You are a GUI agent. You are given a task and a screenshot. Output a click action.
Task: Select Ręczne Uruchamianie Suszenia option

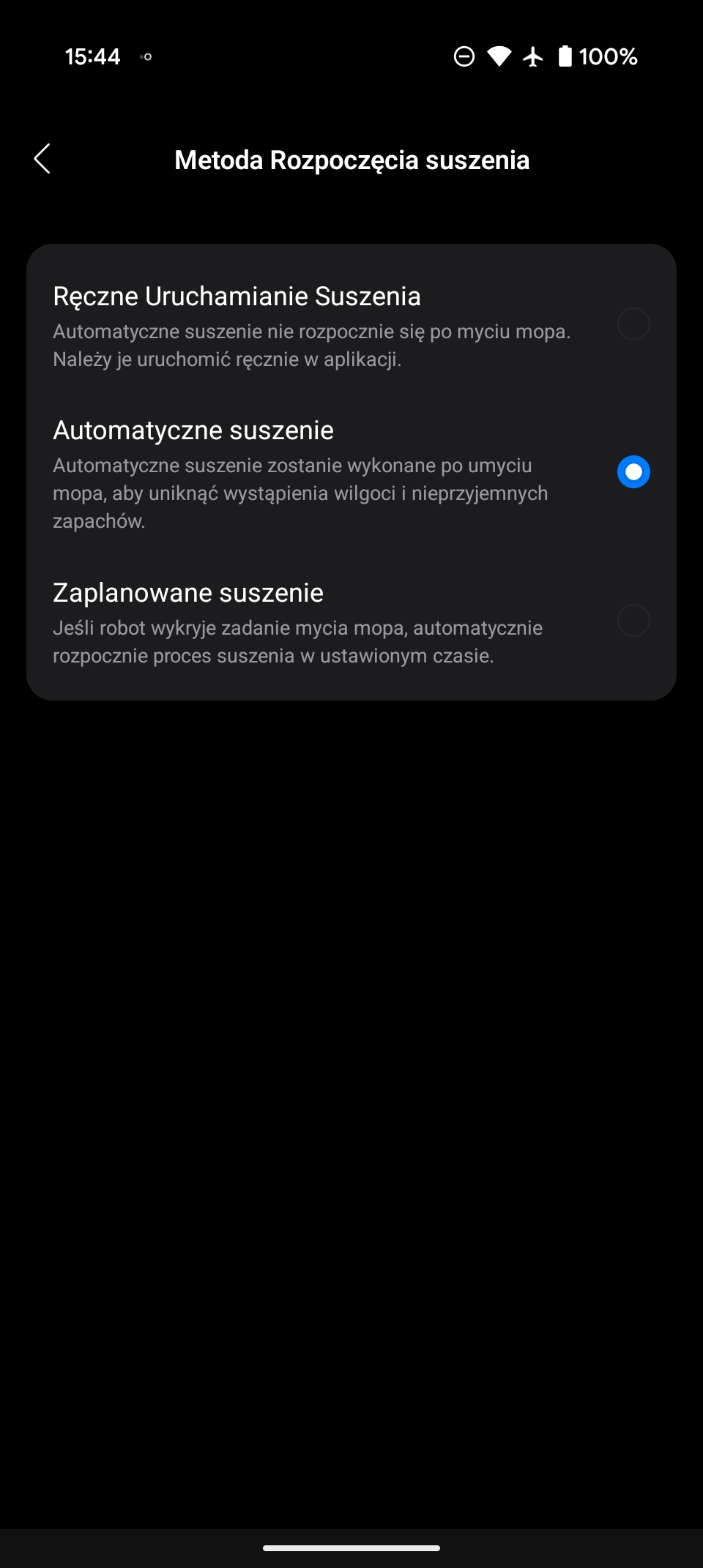(x=633, y=324)
